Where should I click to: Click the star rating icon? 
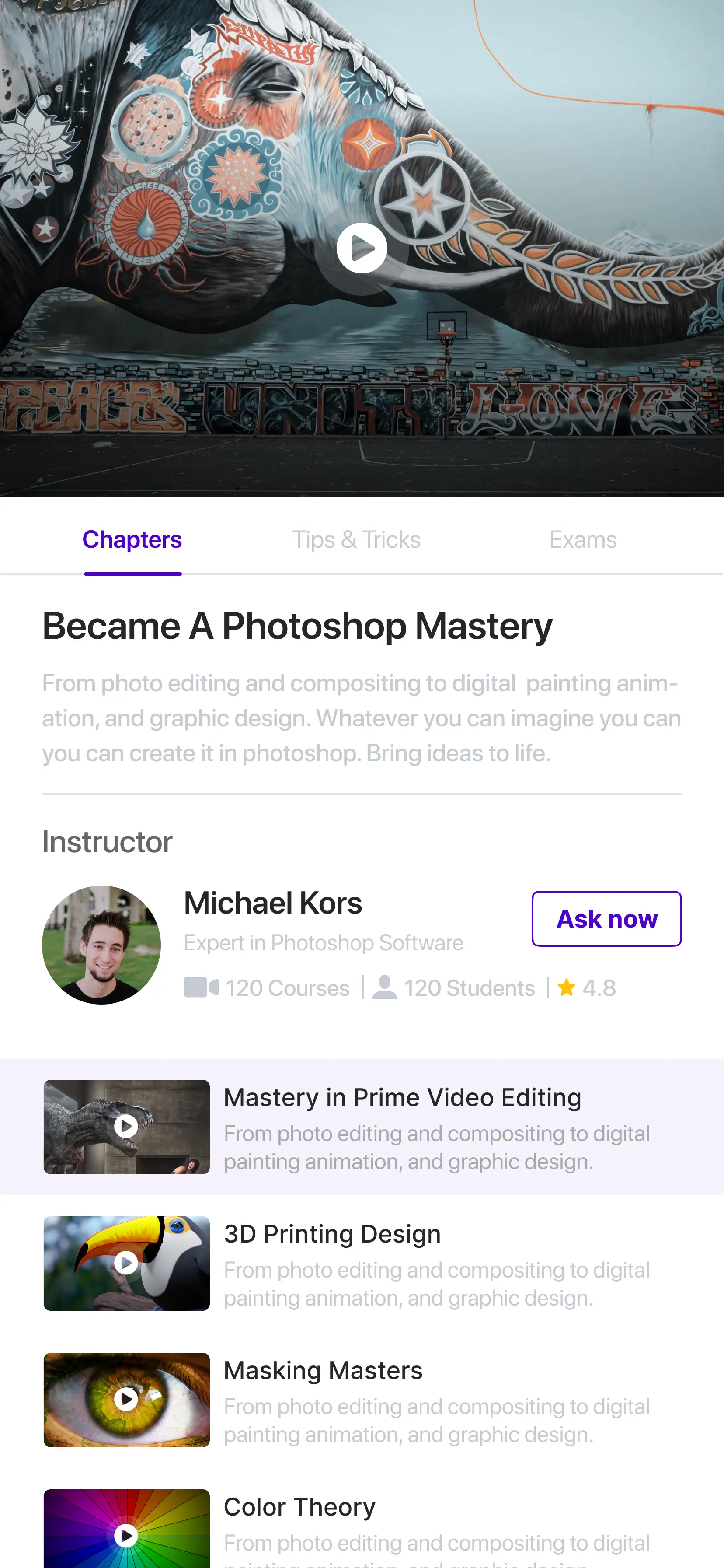tap(566, 987)
